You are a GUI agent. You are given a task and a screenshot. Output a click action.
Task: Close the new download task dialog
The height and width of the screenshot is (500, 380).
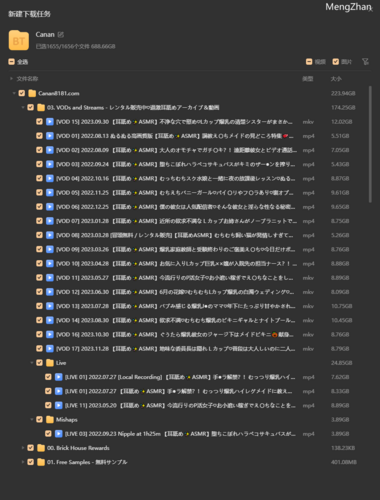point(371,10)
